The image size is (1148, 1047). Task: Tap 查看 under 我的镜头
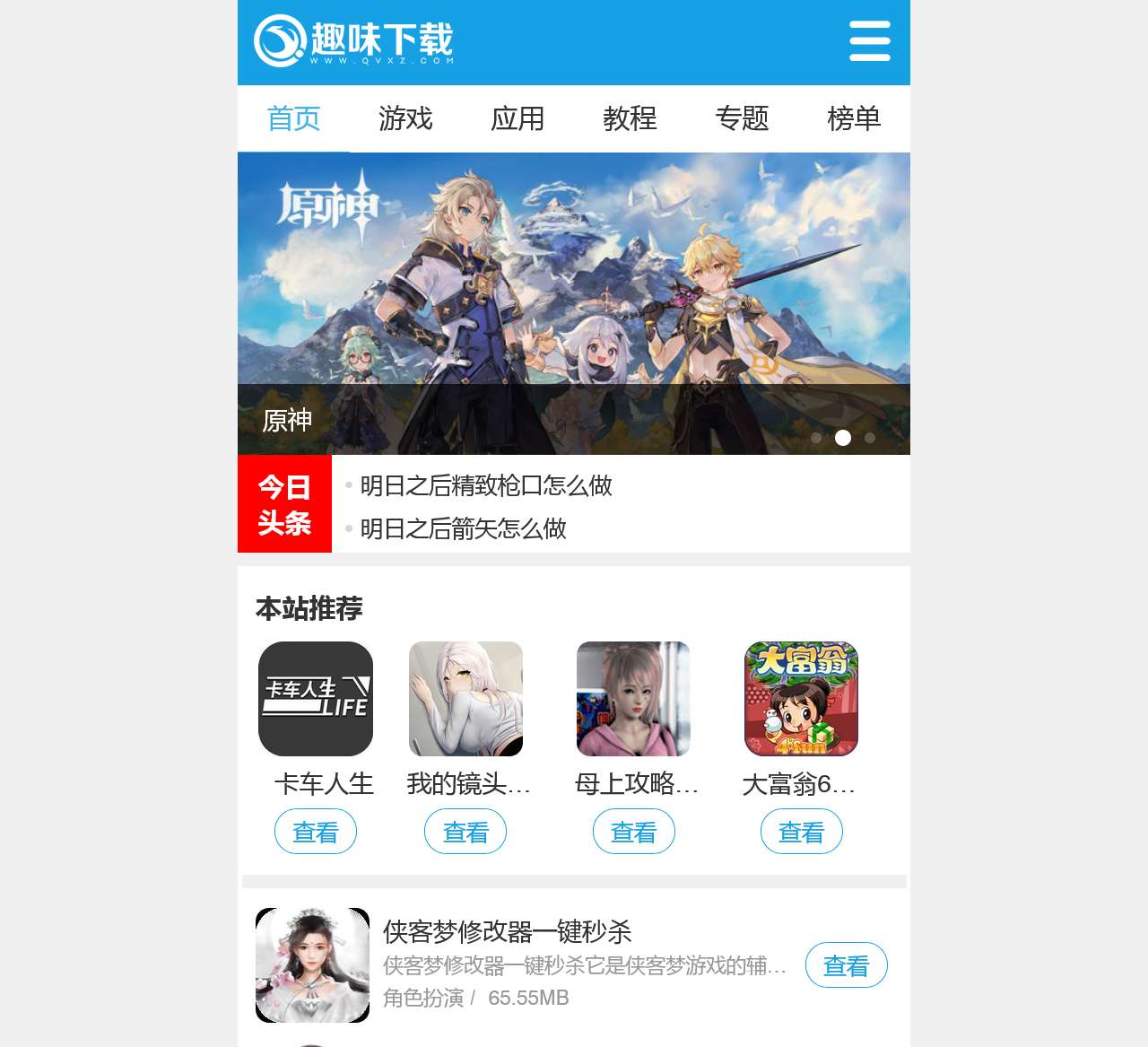(x=465, y=832)
